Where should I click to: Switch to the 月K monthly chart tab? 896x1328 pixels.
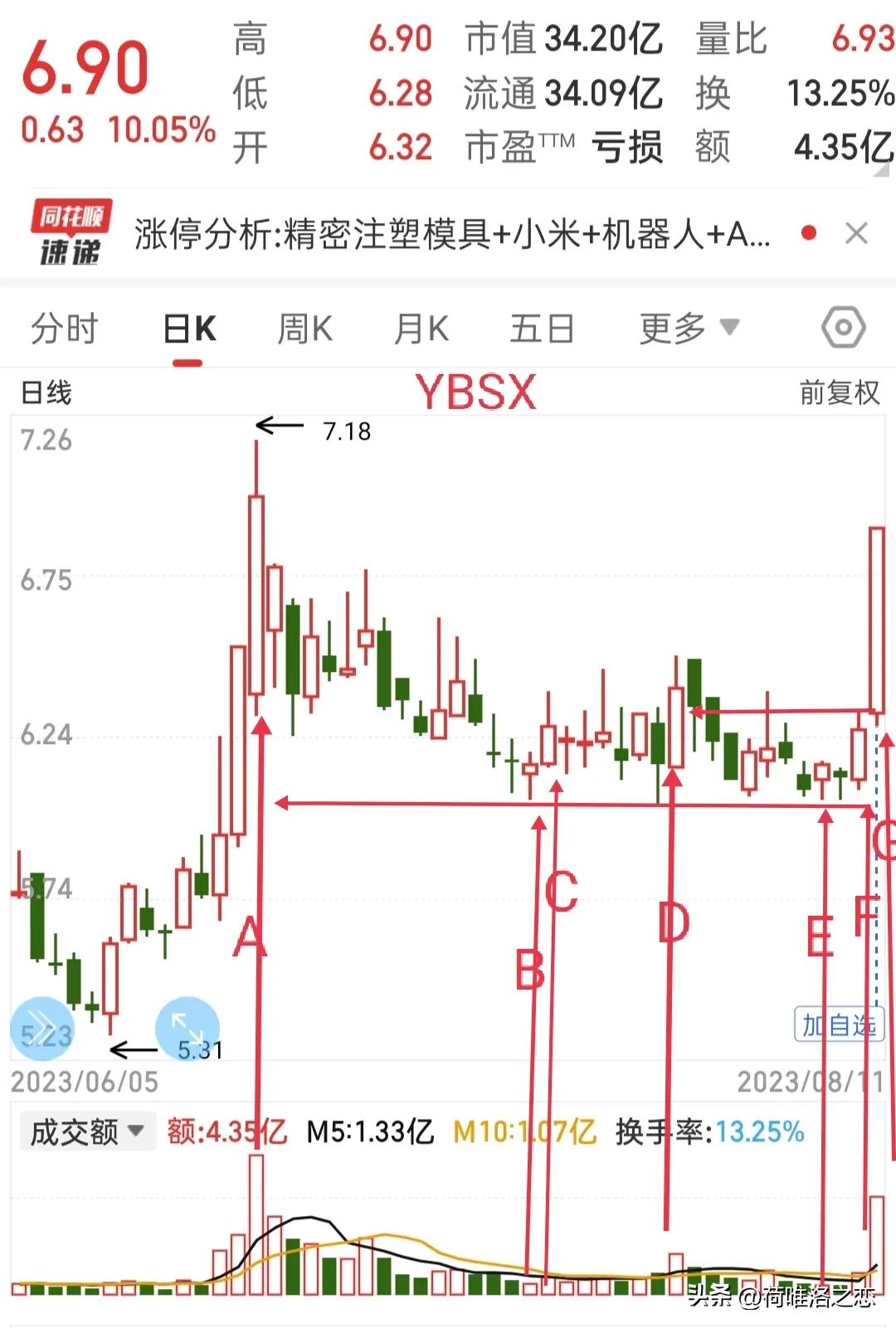[x=423, y=328]
